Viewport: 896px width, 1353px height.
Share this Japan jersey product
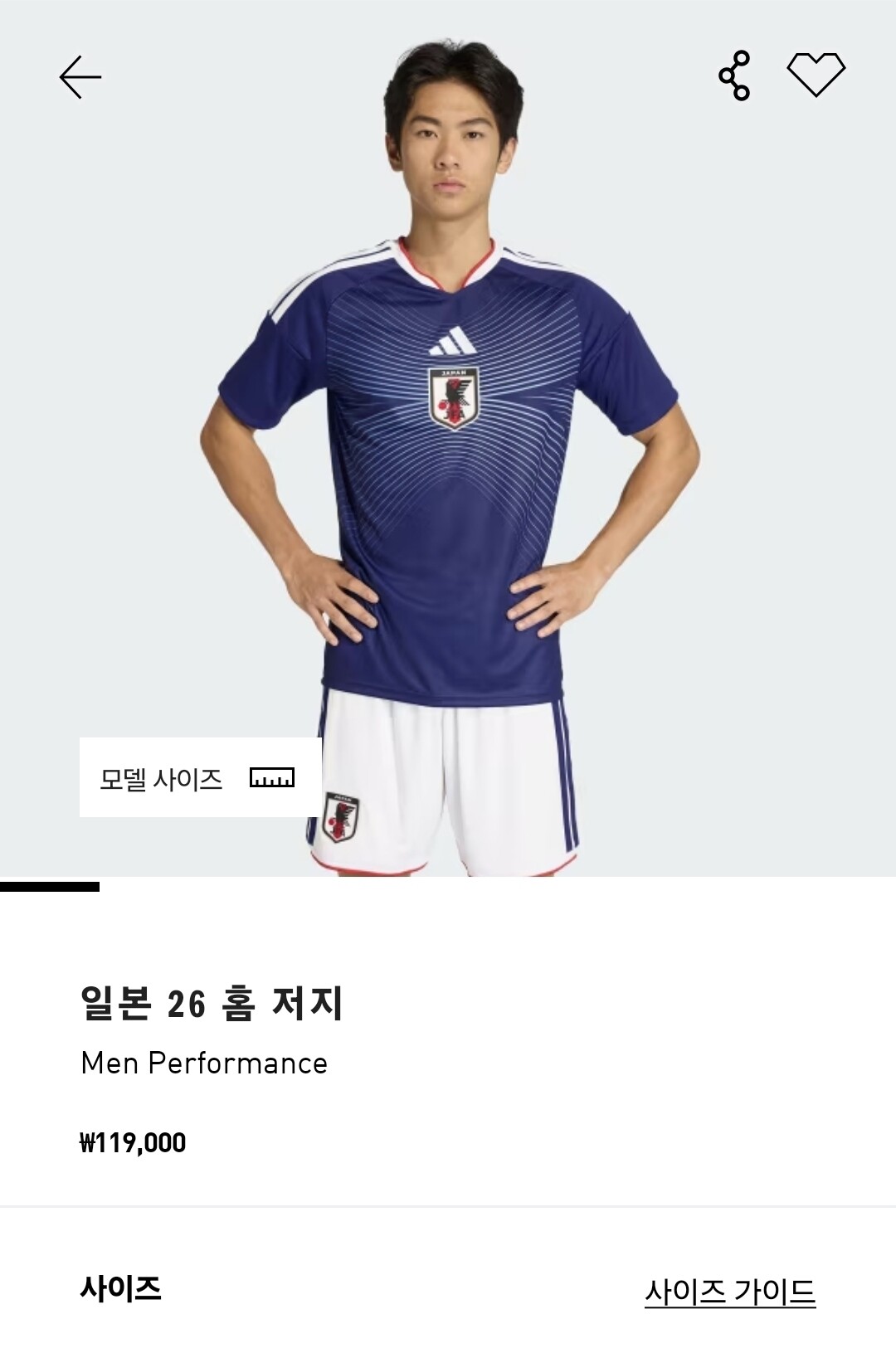pos(734,75)
